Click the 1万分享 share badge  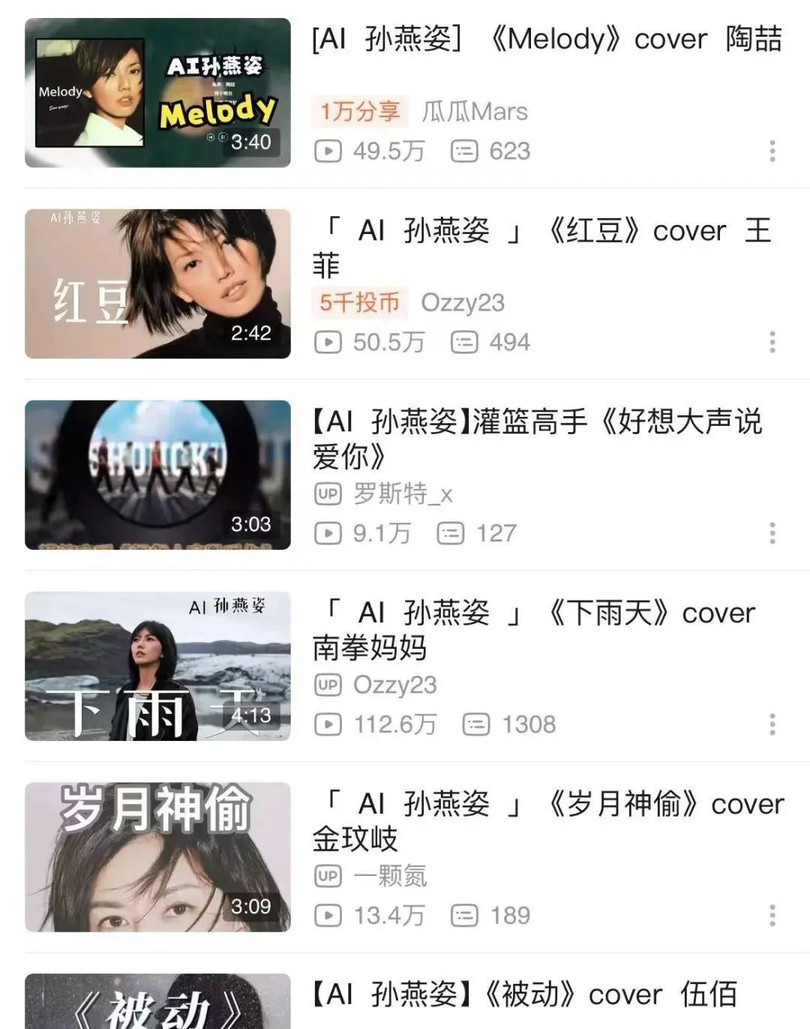pyautogui.click(x=358, y=111)
